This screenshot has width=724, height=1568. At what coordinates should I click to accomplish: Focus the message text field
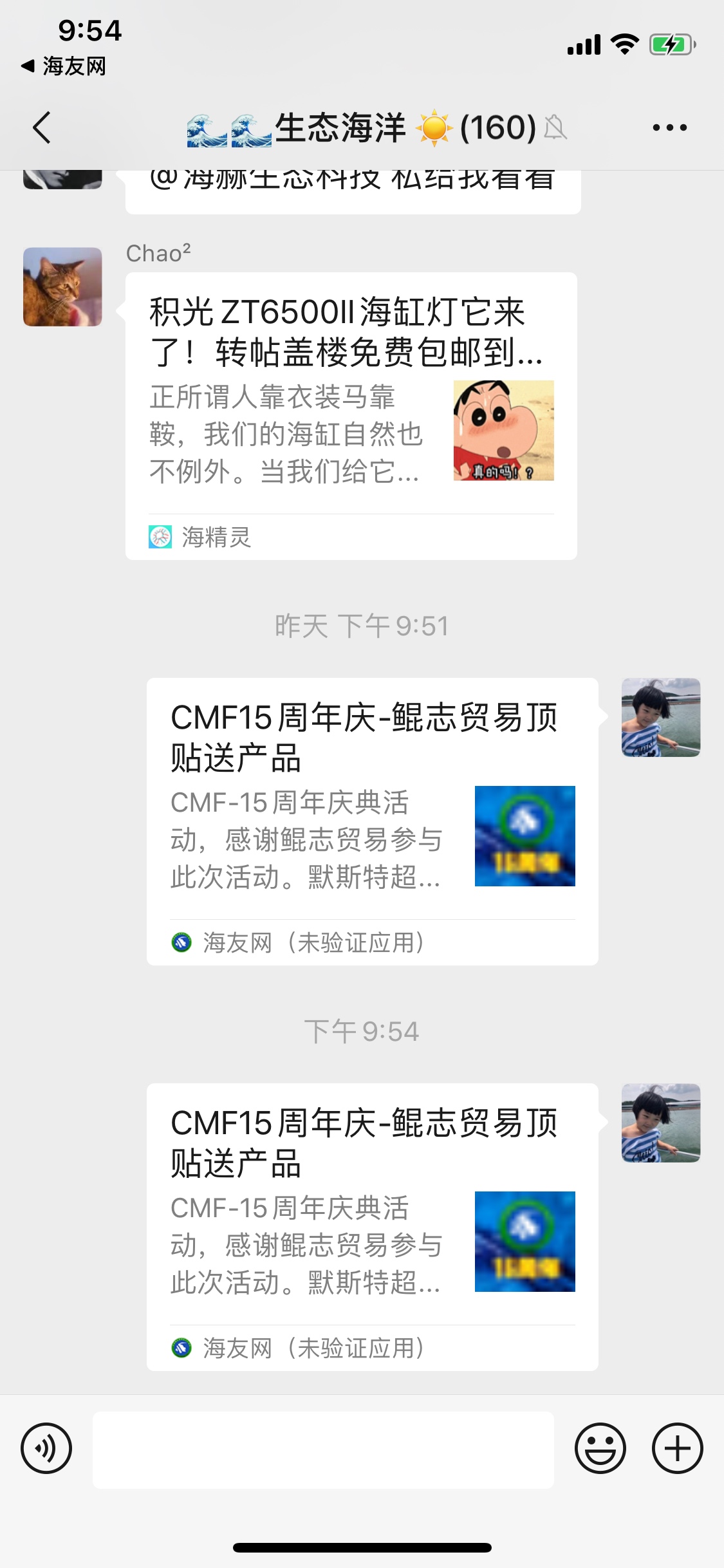[323, 1450]
